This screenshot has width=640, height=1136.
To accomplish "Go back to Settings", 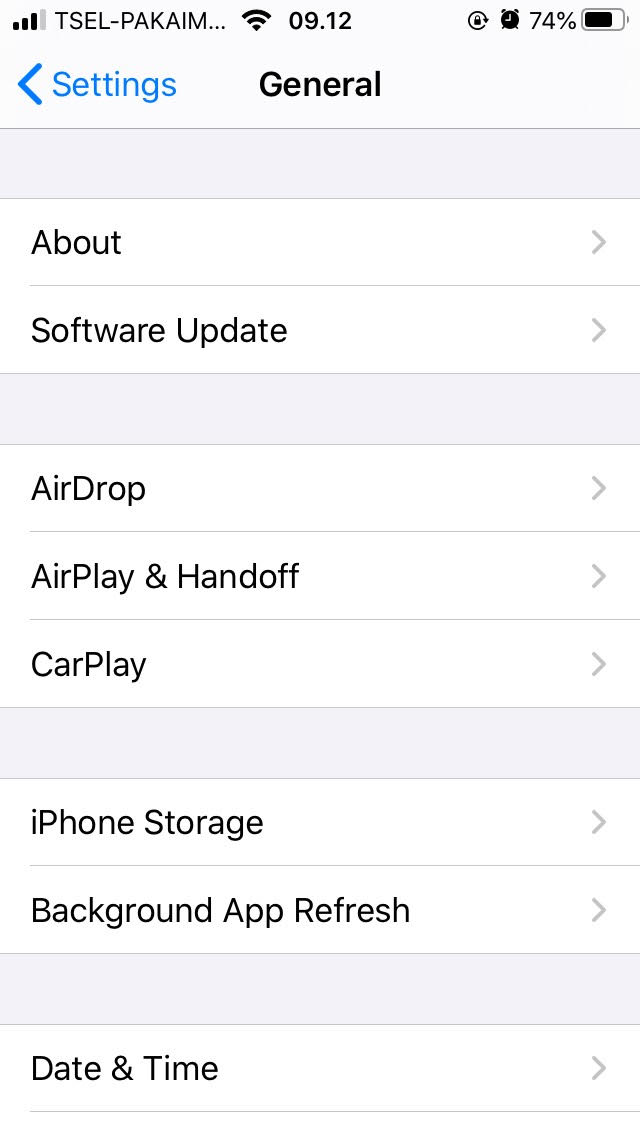I will point(97,85).
